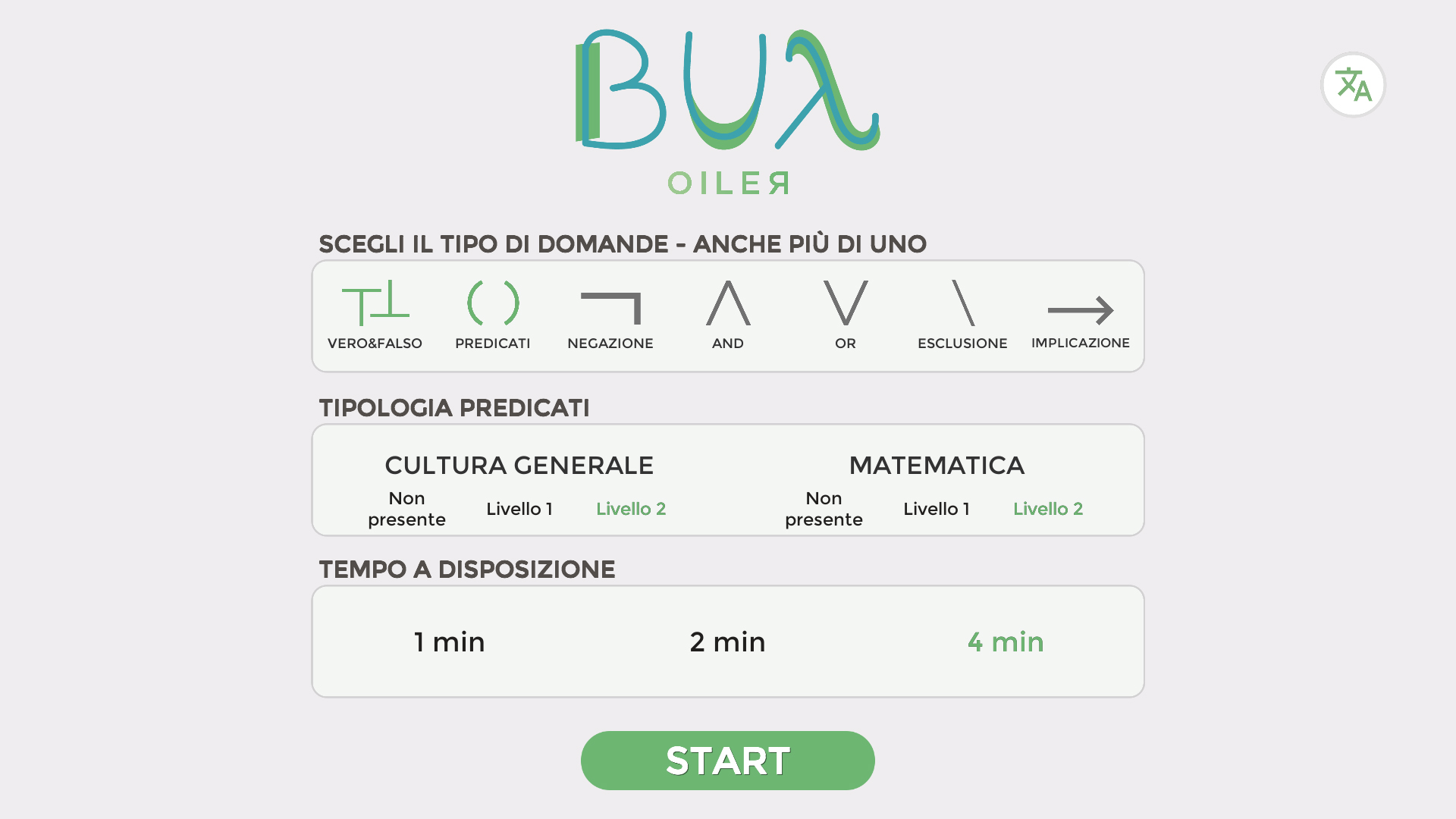
Task: Choose Livello 2 for Matematica
Action: [x=1048, y=509]
